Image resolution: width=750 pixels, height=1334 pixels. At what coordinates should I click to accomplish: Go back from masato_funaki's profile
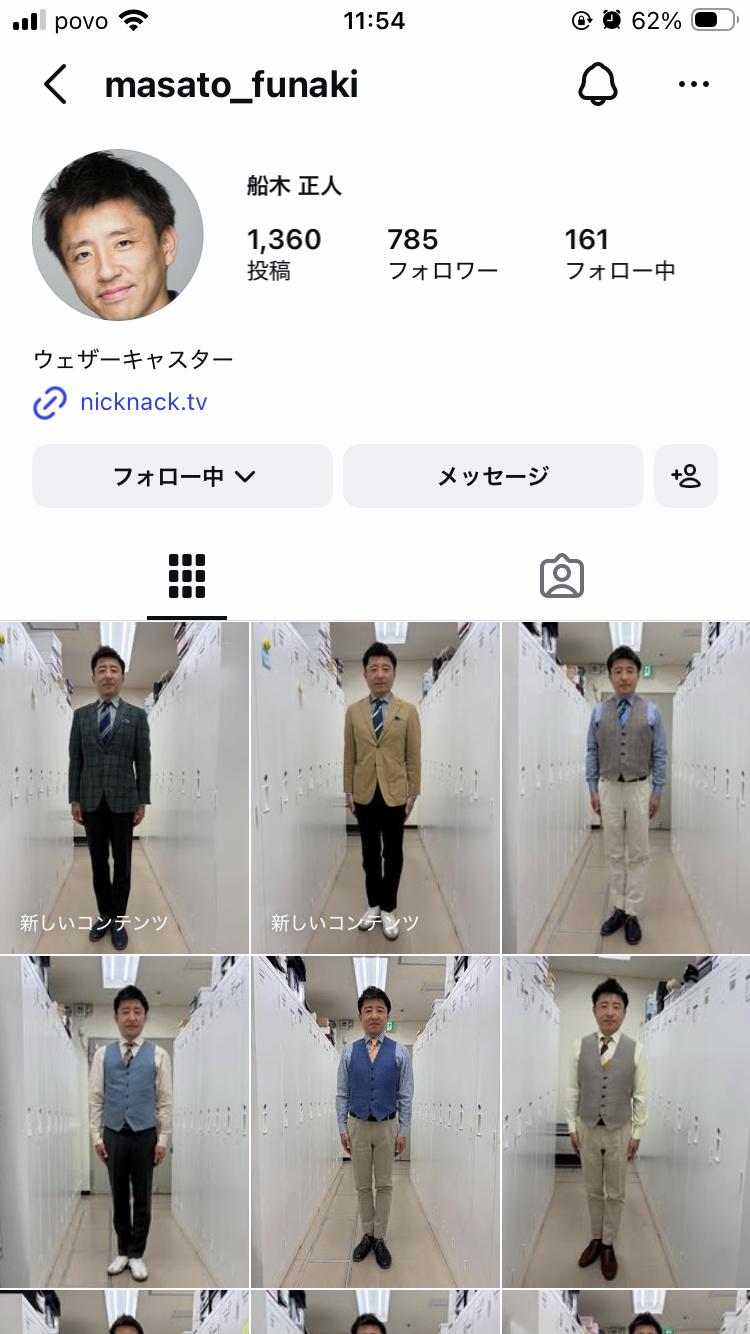(56, 85)
